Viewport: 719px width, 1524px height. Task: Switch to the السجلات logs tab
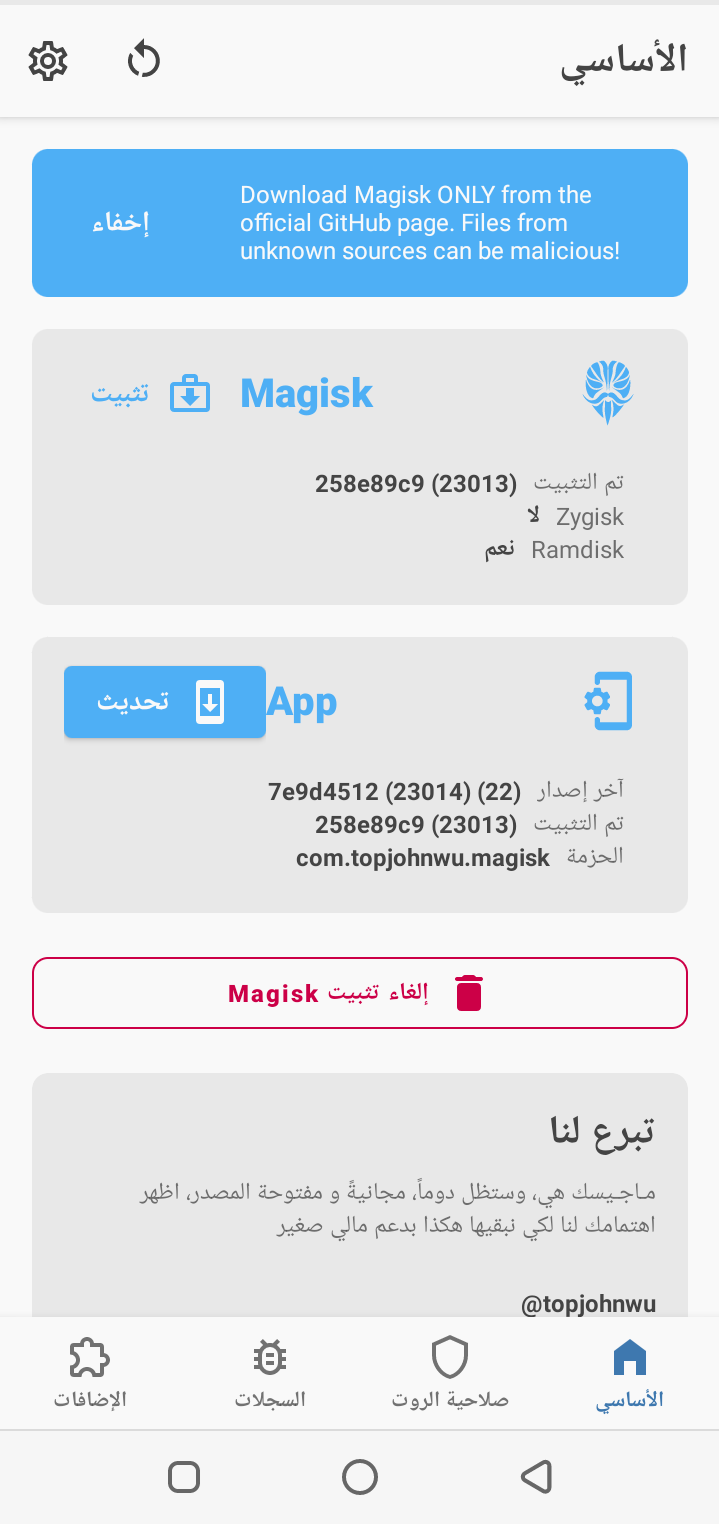(x=270, y=1373)
